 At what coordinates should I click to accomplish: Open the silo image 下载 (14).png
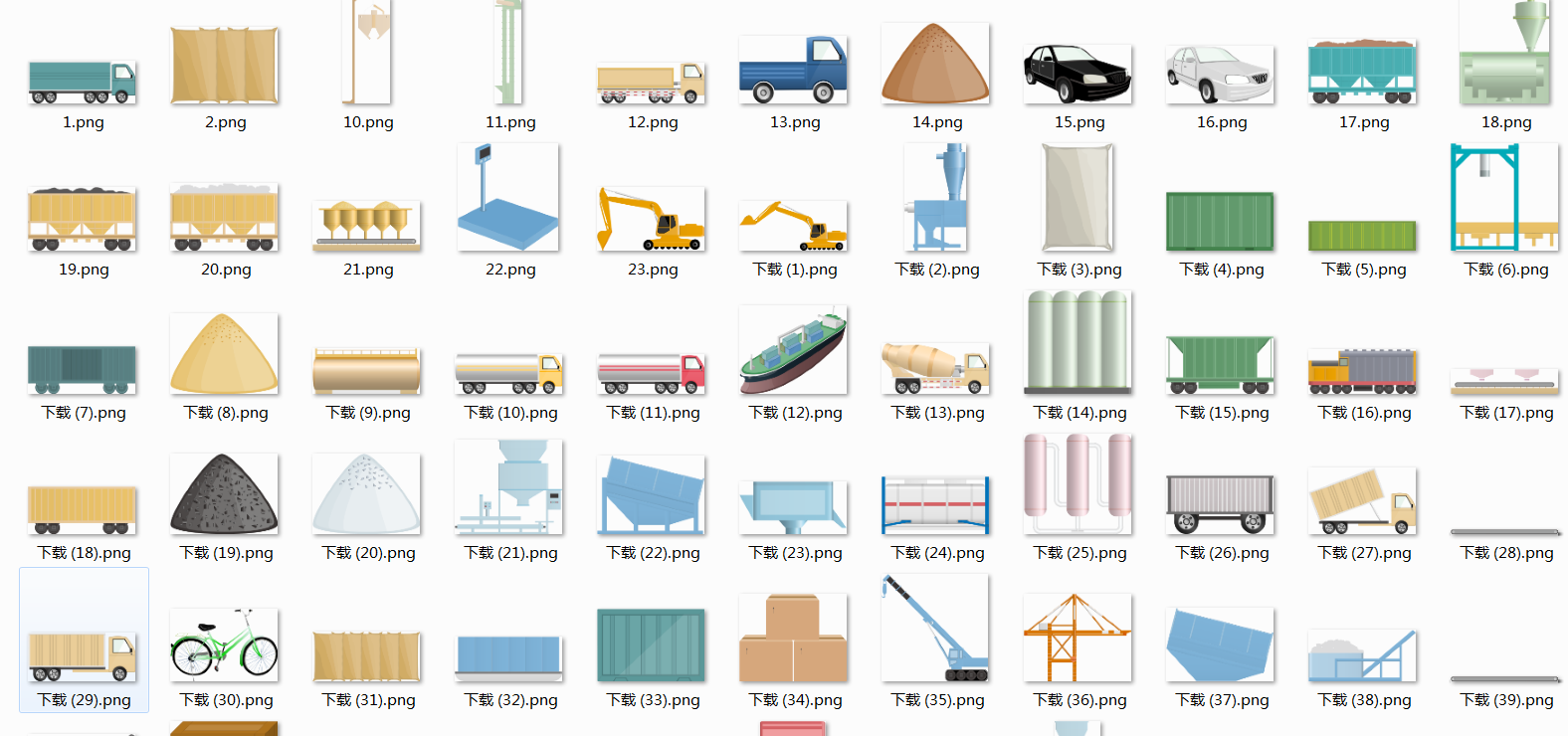click(1078, 342)
